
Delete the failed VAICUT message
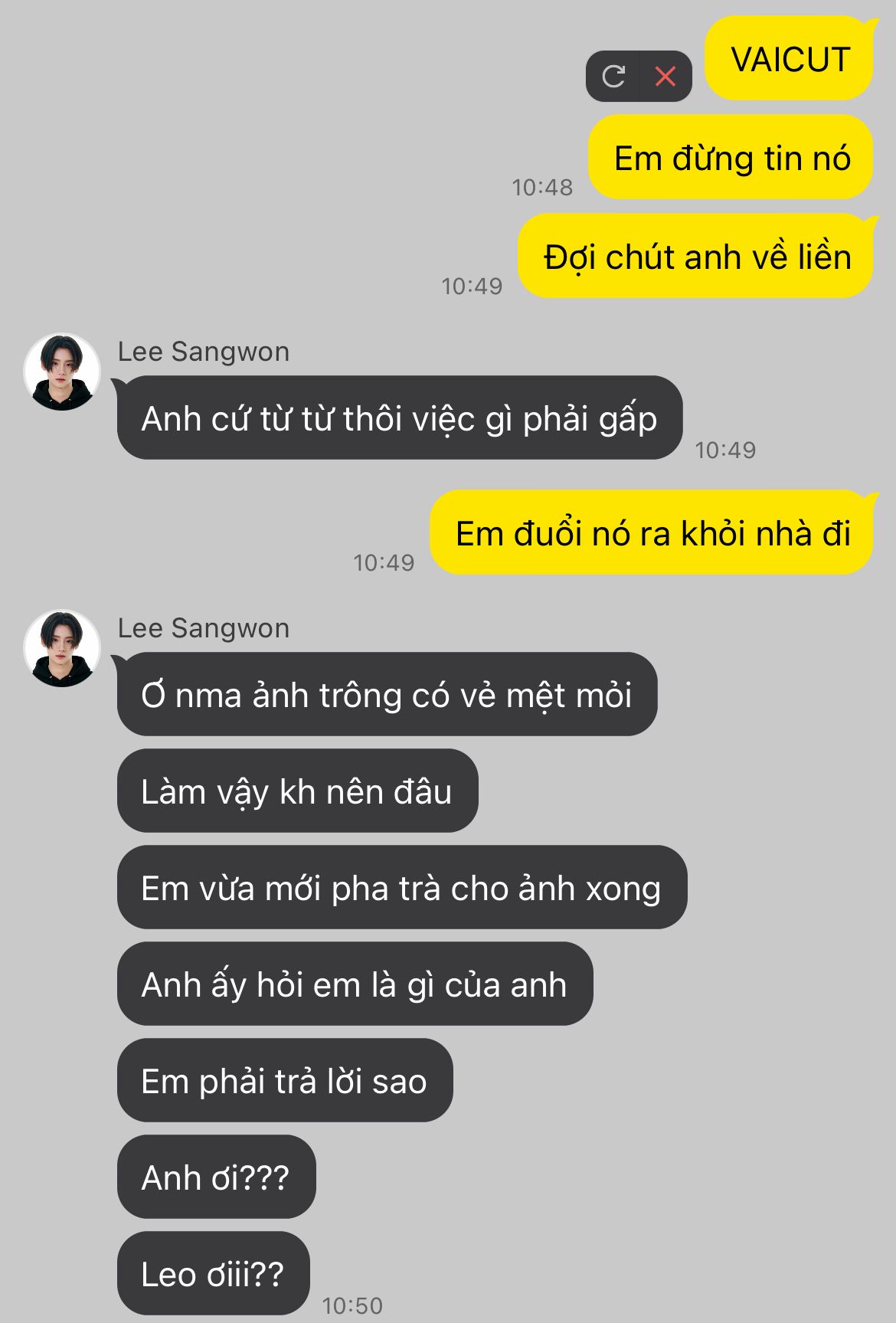pyautogui.click(x=665, y=76)
